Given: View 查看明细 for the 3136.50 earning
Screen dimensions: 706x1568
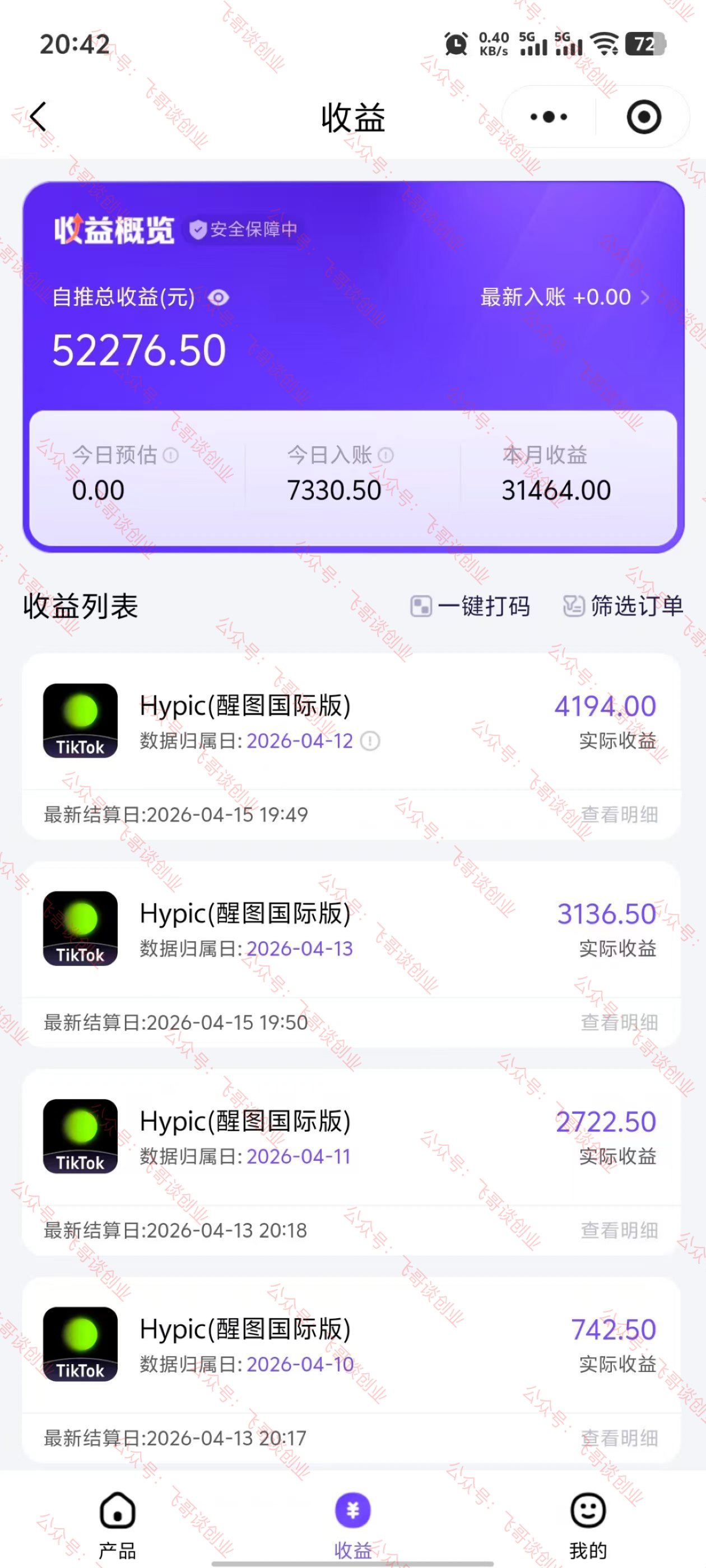Looking at the screenshot, I should [x=619, y=1022].
